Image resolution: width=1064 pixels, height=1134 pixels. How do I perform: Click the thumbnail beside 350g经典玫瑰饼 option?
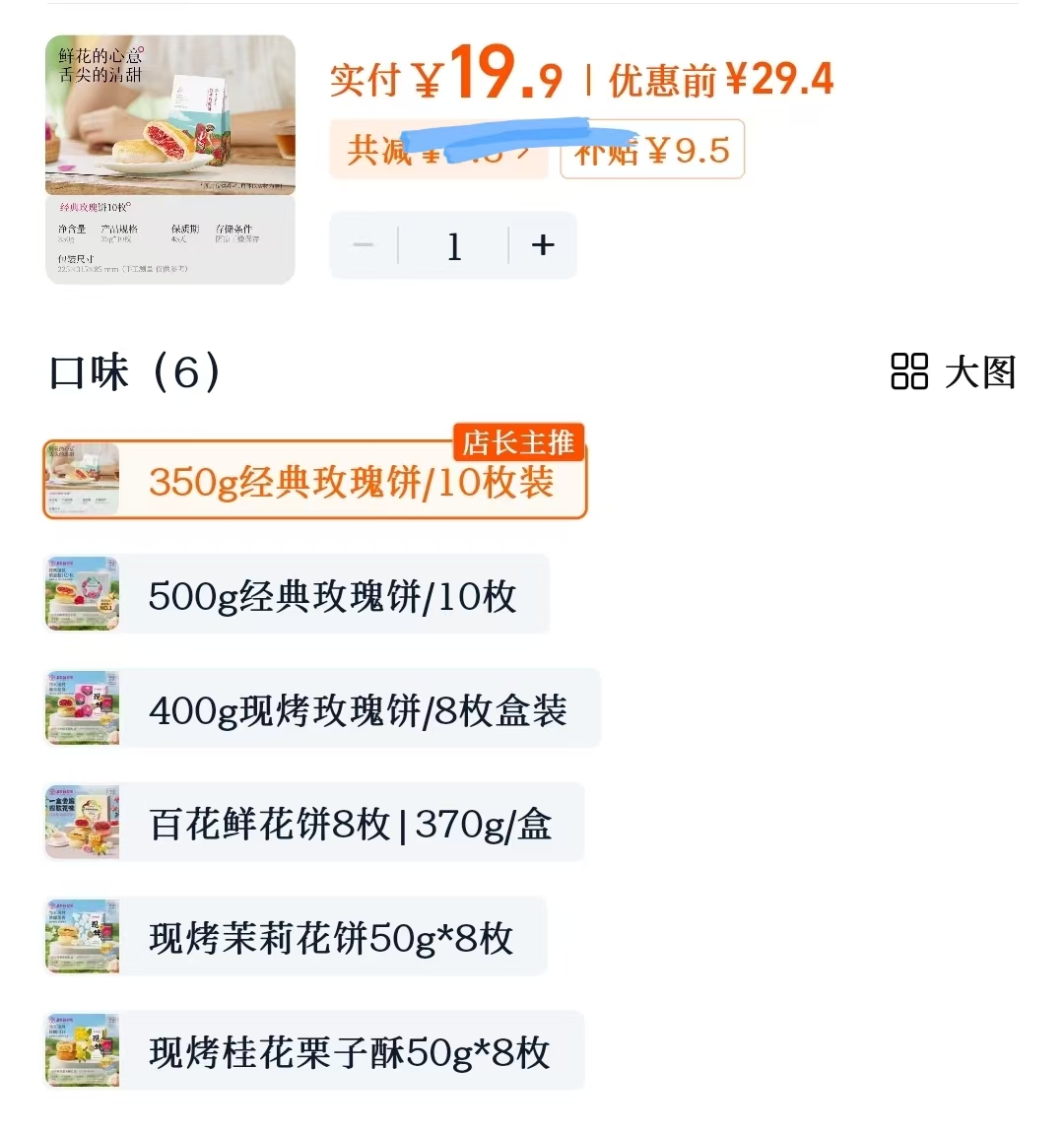point(82,479)
